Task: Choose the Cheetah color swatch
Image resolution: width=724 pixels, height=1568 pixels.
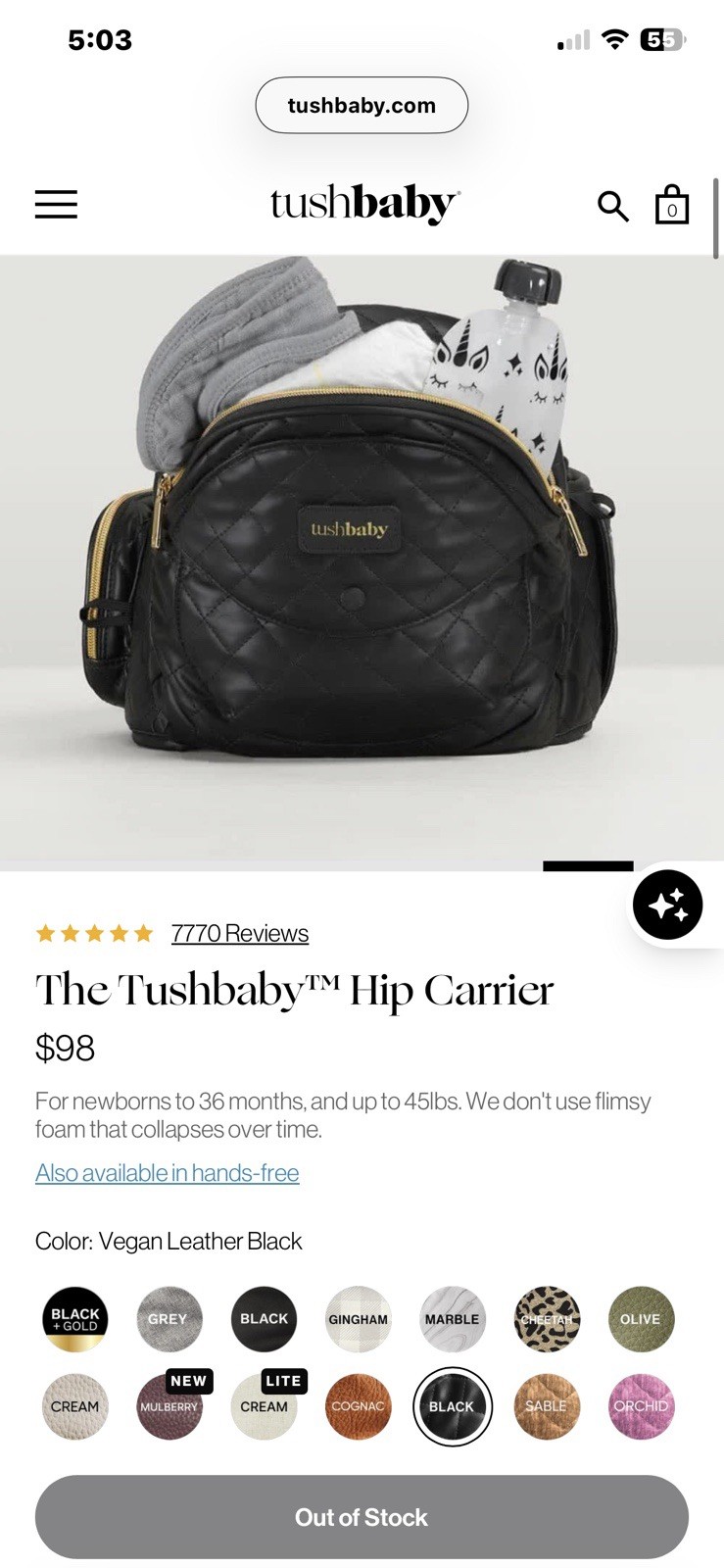Action: click(547, 1319)
